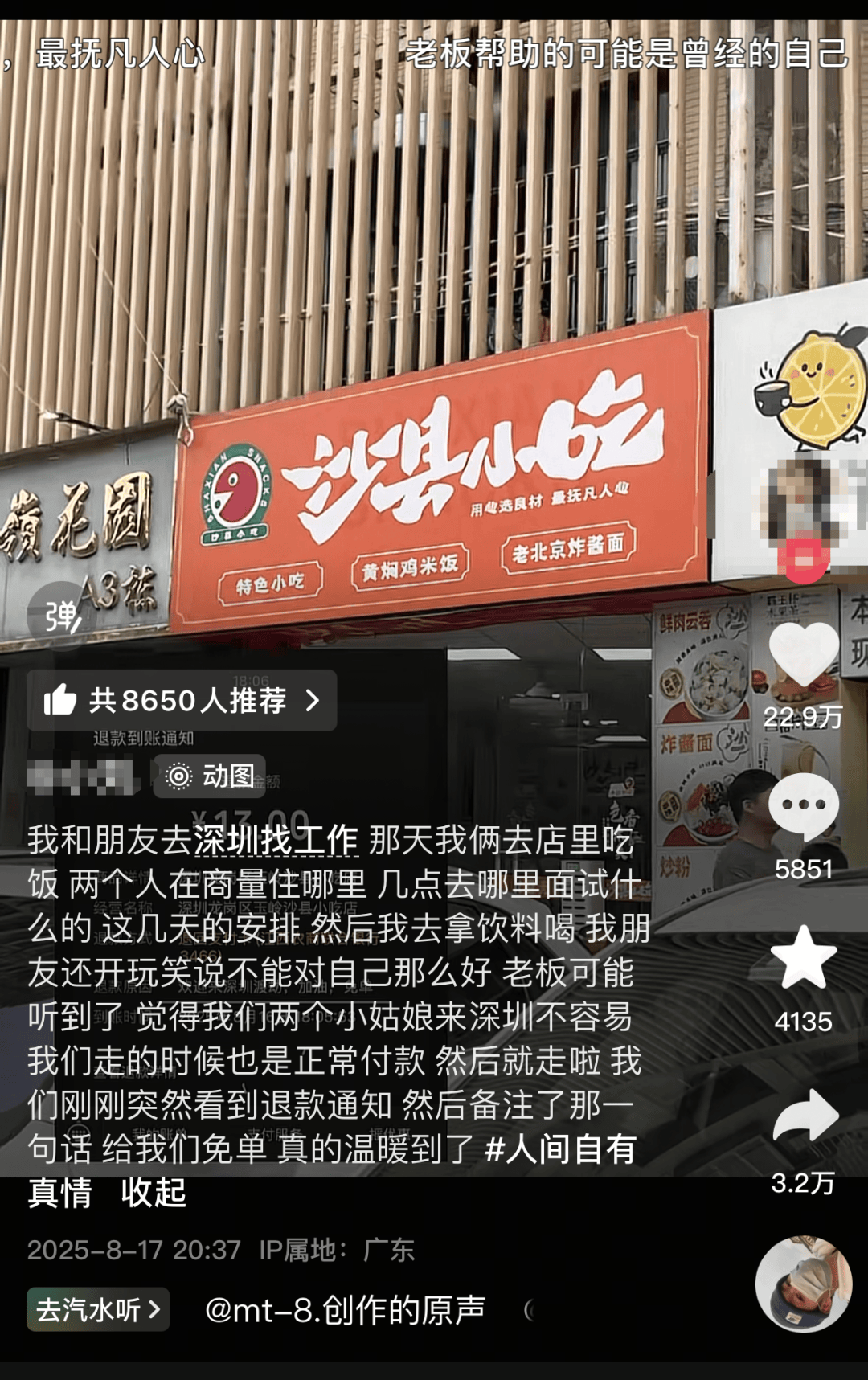Open the @mt-8.创作的原声 sound page

tap(346, 1310)
